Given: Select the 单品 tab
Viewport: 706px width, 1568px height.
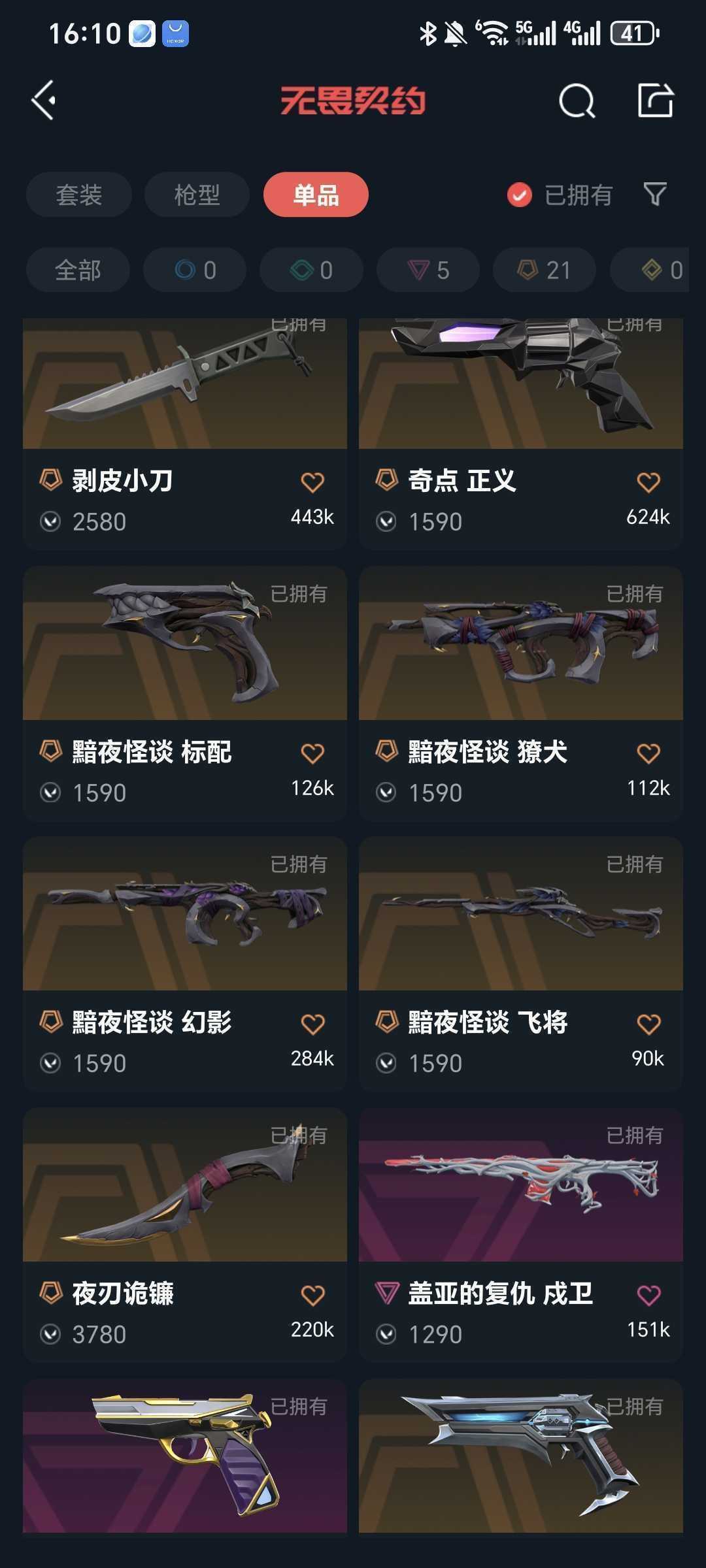Looking at the screenshot, I should [316, 195].
